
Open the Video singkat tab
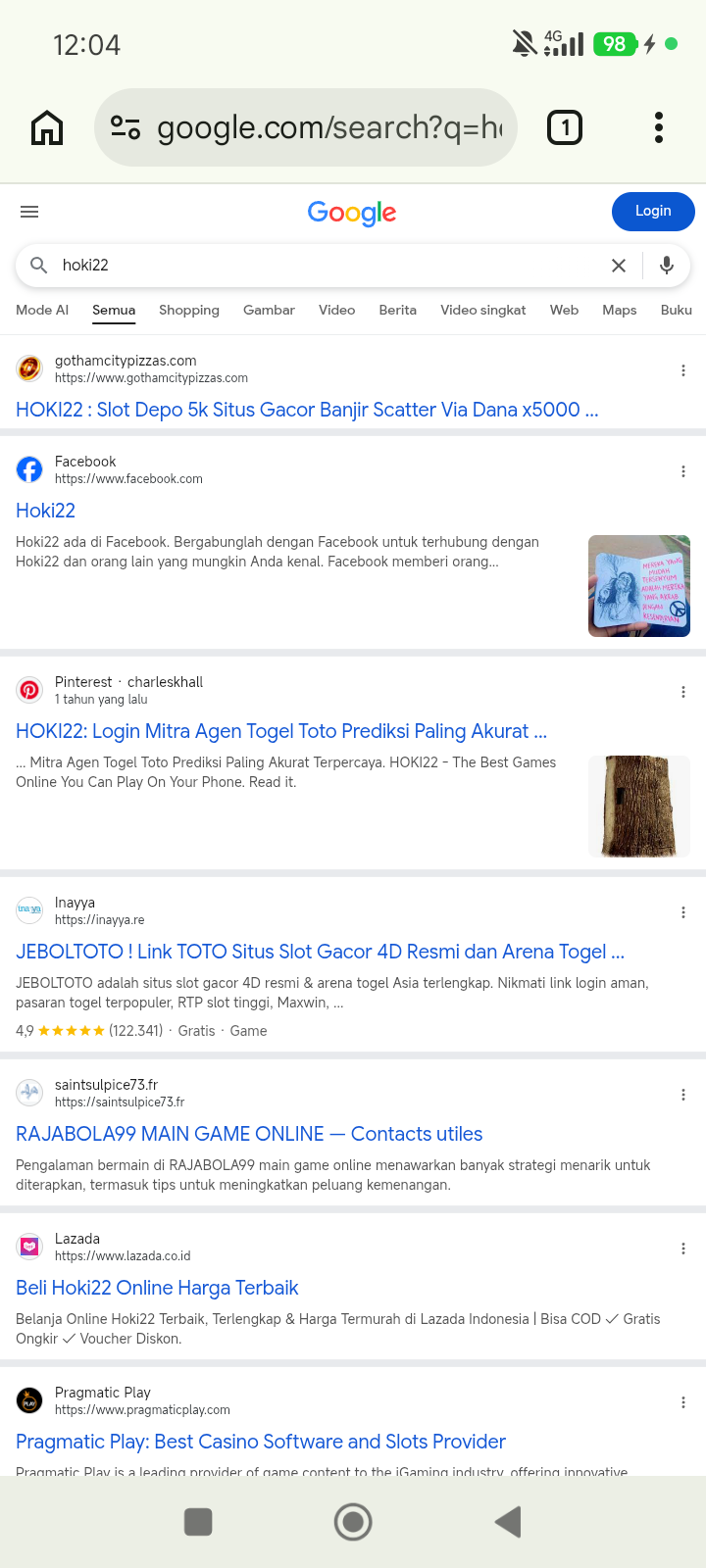click(483, 310)
